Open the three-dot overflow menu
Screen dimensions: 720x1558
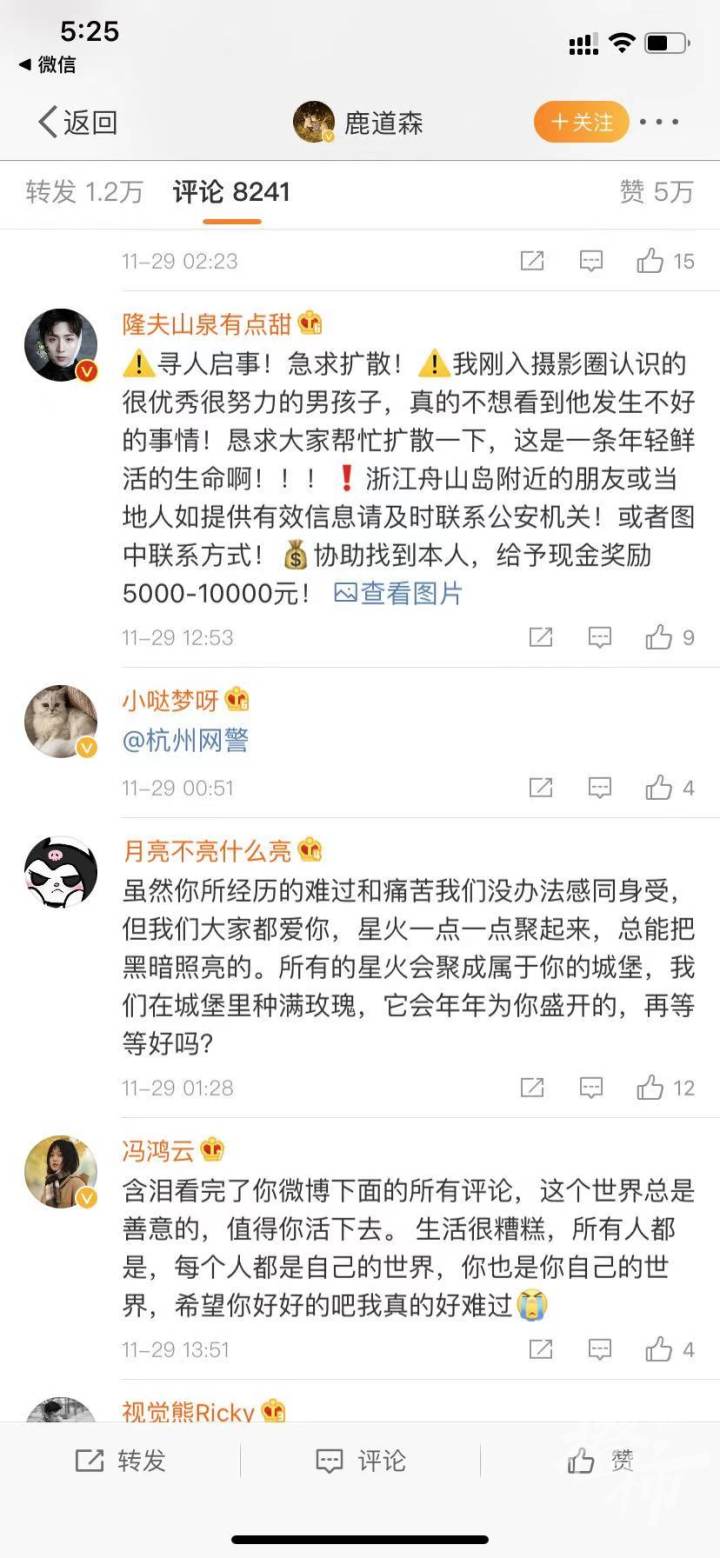[x=659, y=122]
